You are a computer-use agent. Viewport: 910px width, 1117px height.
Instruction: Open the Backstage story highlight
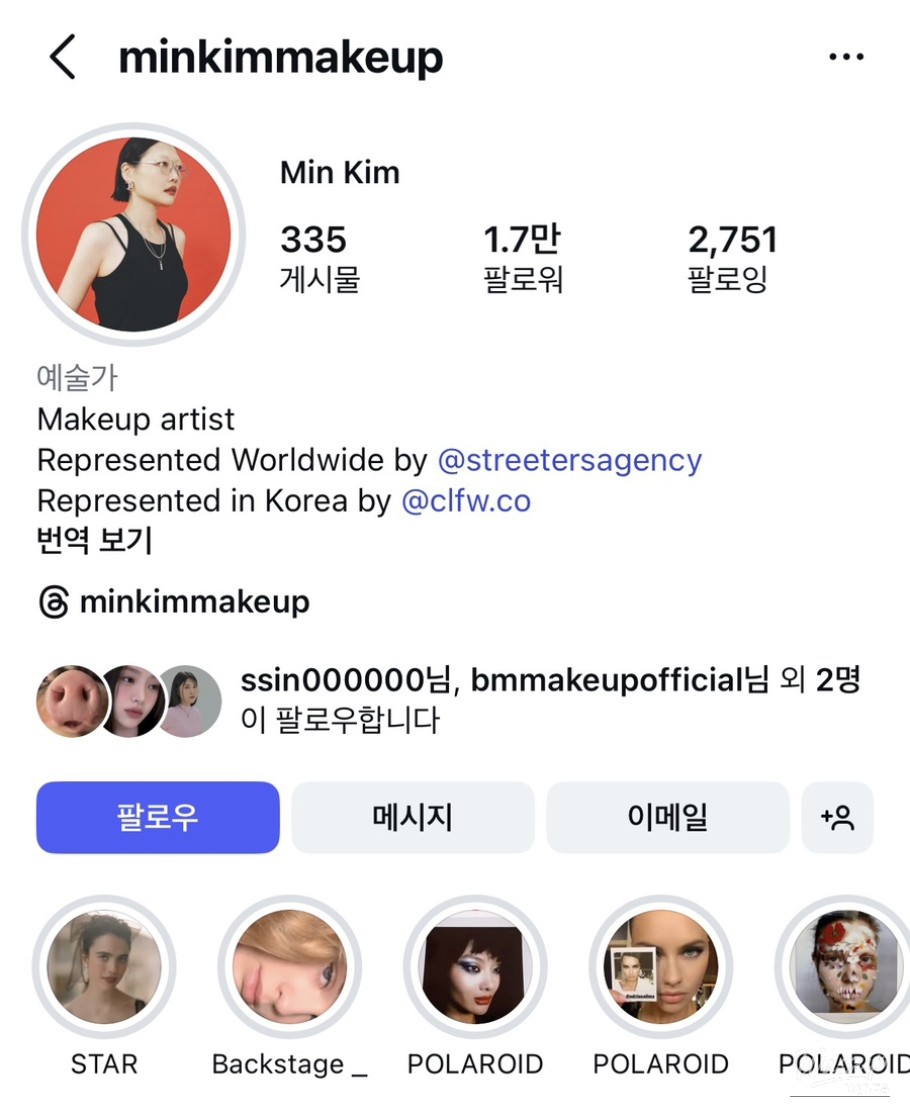click(289, 967)
